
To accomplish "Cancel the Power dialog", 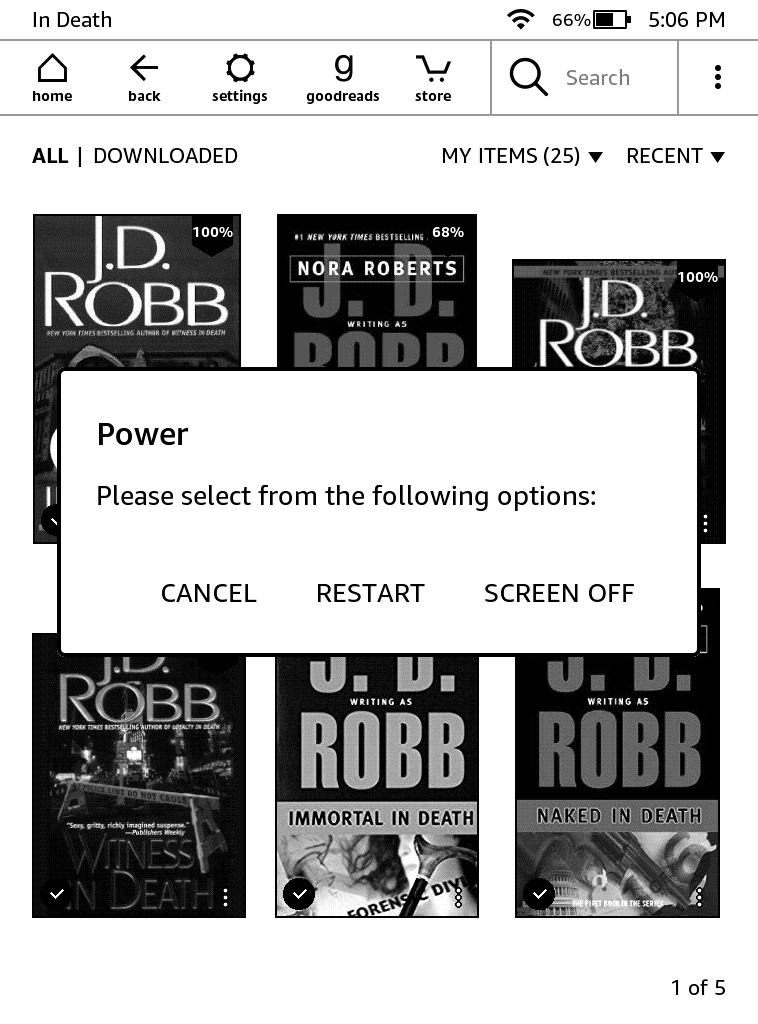I will coord(208,593).
